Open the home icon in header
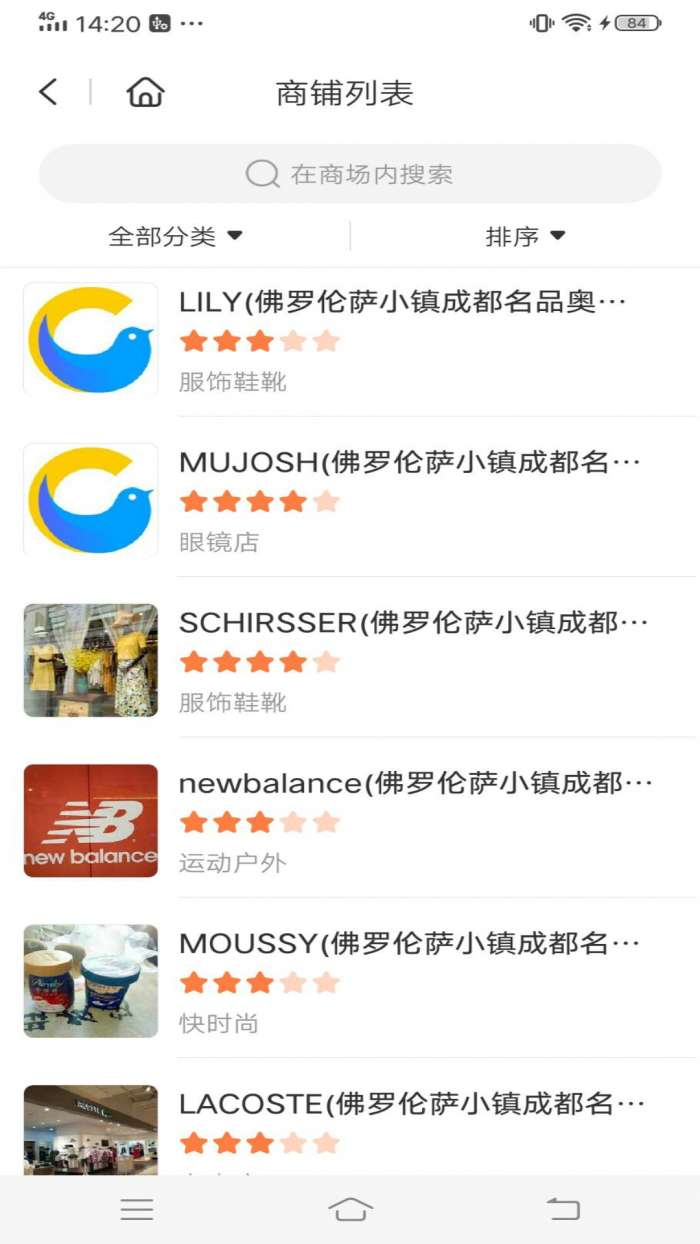This screenshot has width=700, height=1244. click(145, 93)
